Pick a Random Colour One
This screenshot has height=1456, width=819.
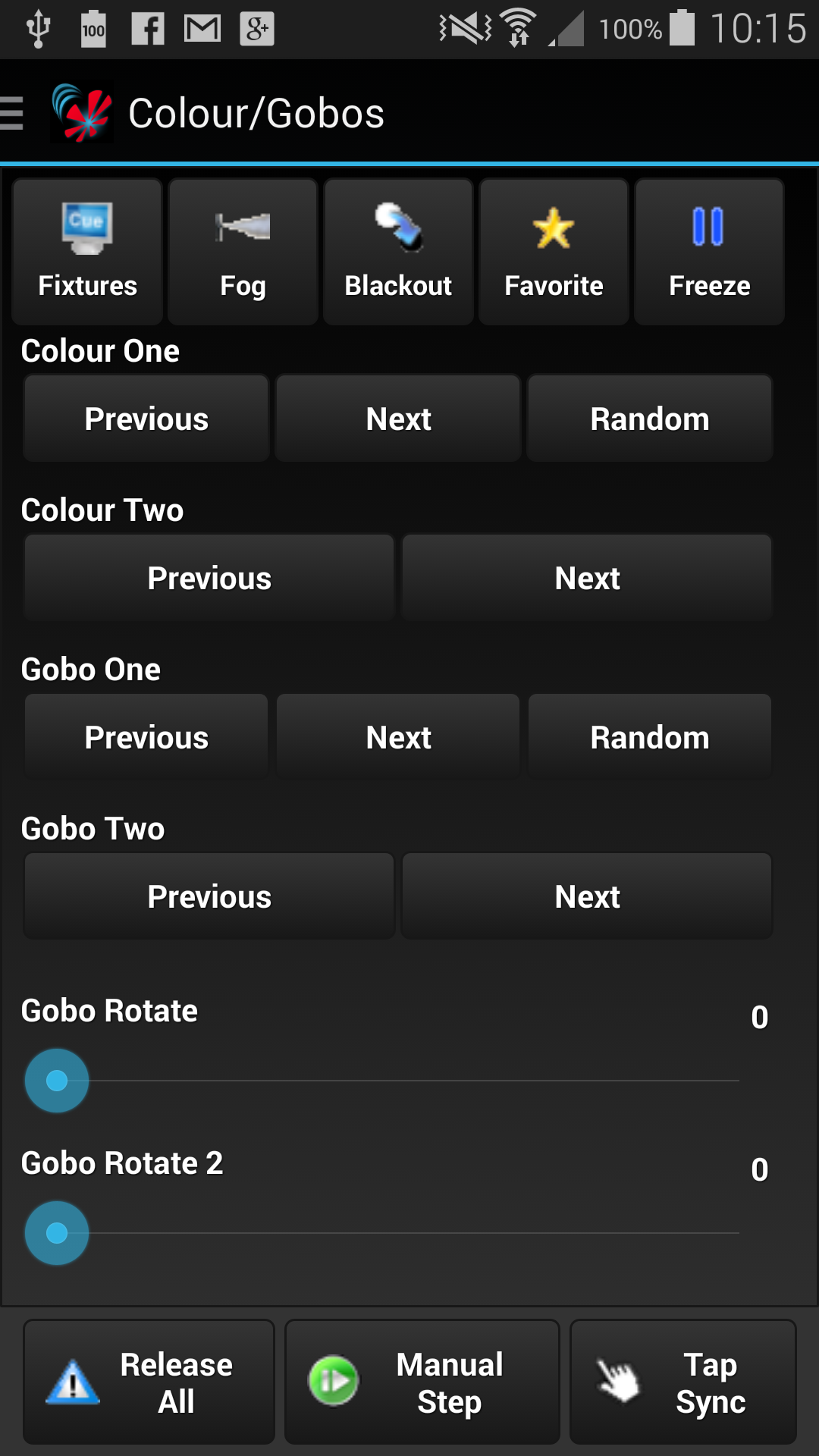pyautogui.click(x=650, y=419)
